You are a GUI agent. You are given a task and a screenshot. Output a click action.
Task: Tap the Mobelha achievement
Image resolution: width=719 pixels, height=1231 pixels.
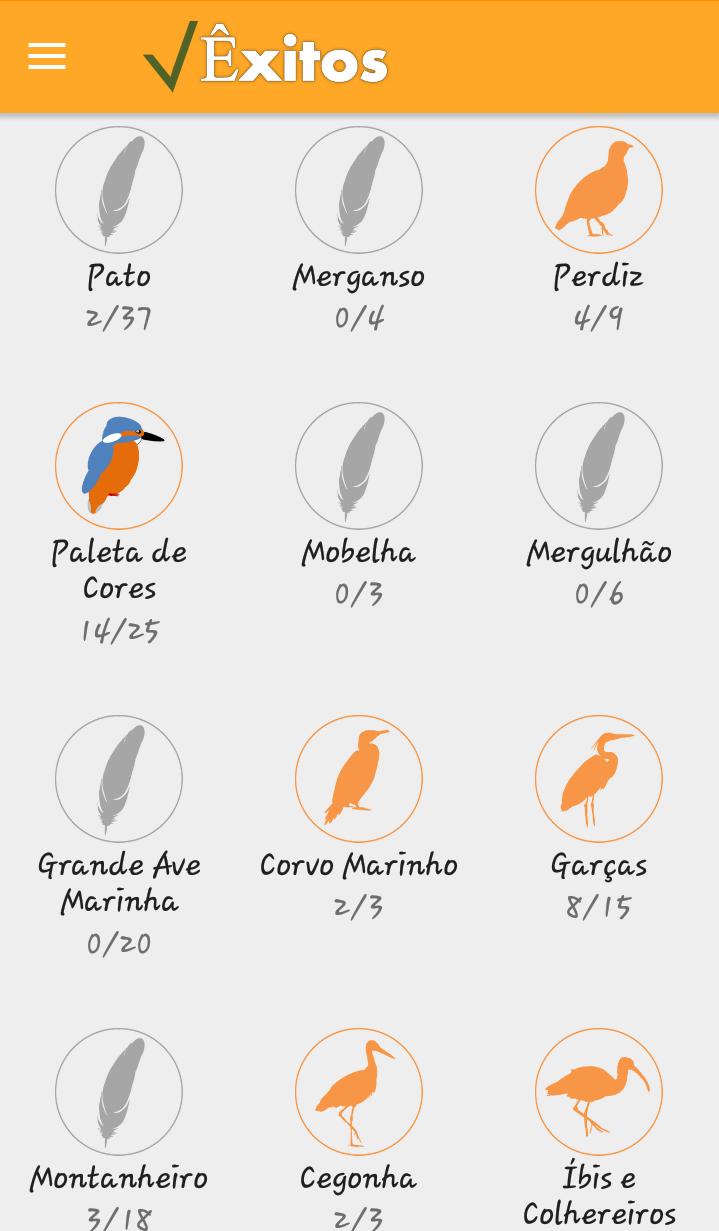pyautogui.click(x=359, y=465)
